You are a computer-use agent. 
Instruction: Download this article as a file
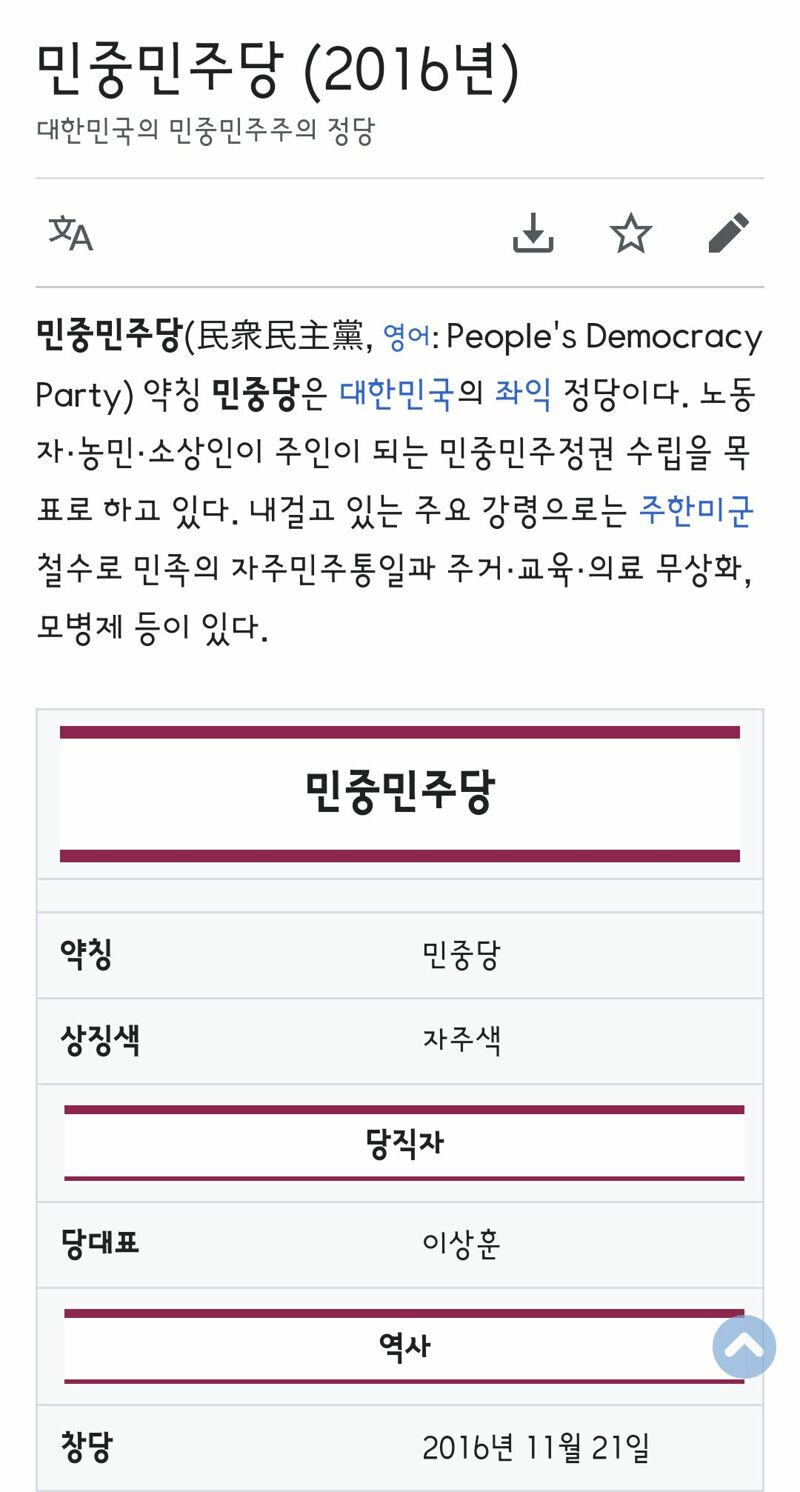coord(533,233)
